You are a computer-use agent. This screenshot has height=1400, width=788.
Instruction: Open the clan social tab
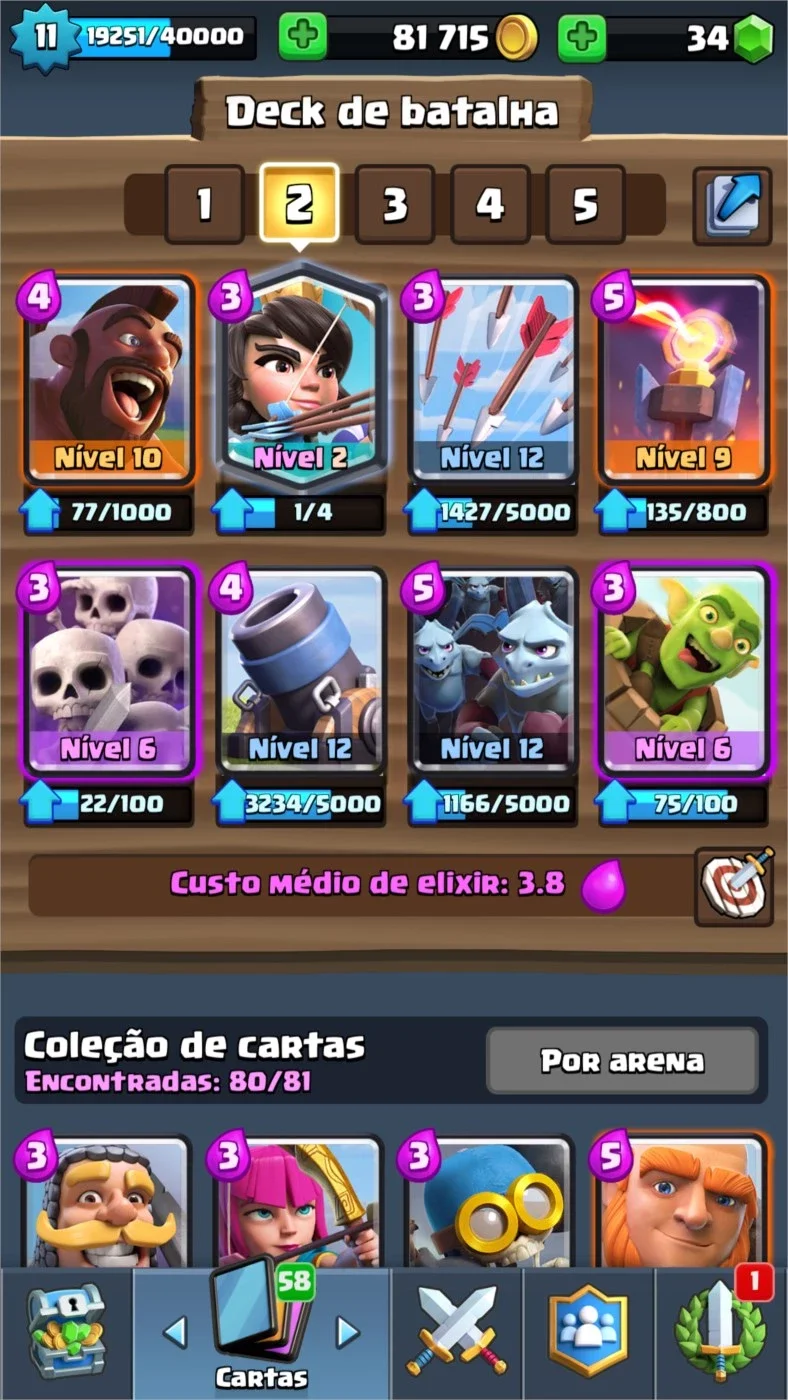click(x=588, y=1333)
